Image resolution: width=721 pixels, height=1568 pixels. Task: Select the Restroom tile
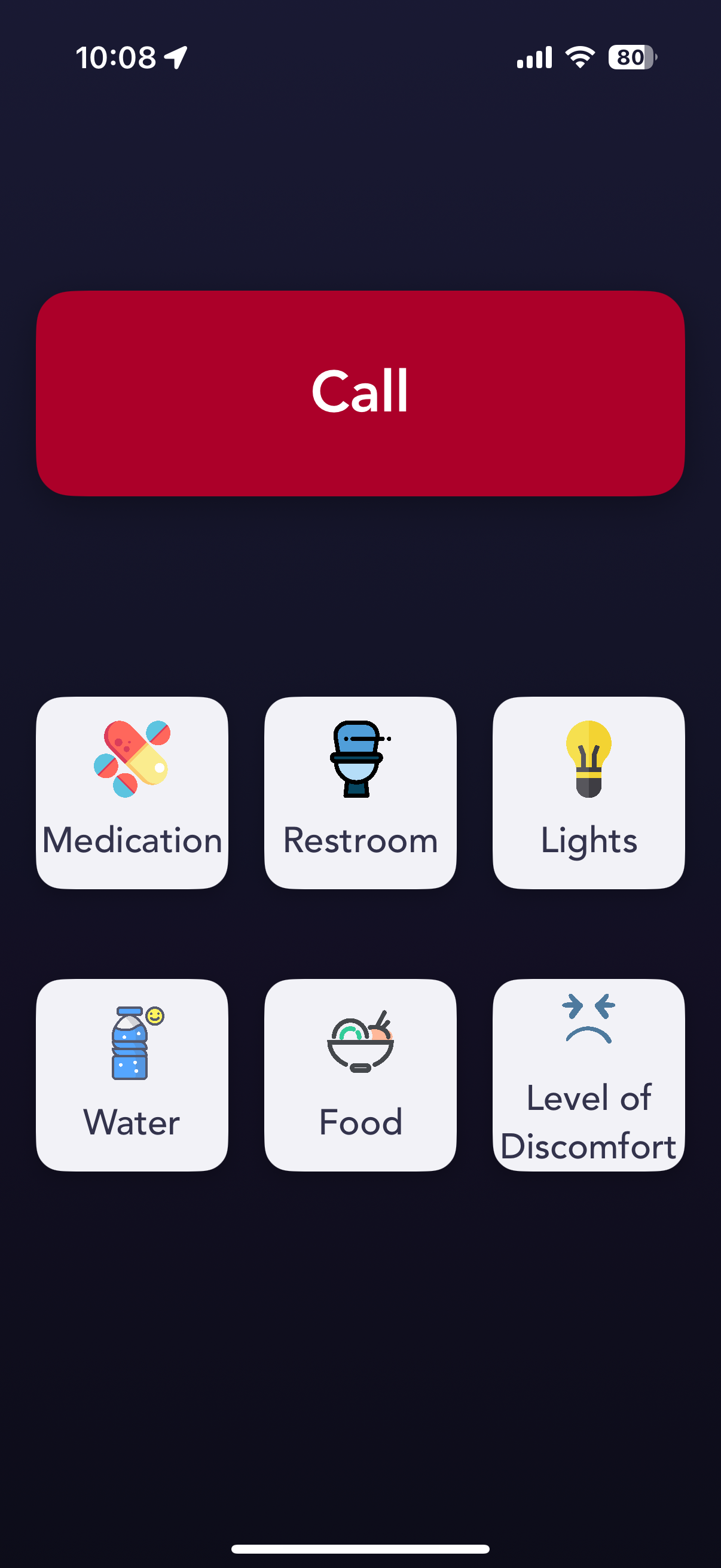click(360, 792)
